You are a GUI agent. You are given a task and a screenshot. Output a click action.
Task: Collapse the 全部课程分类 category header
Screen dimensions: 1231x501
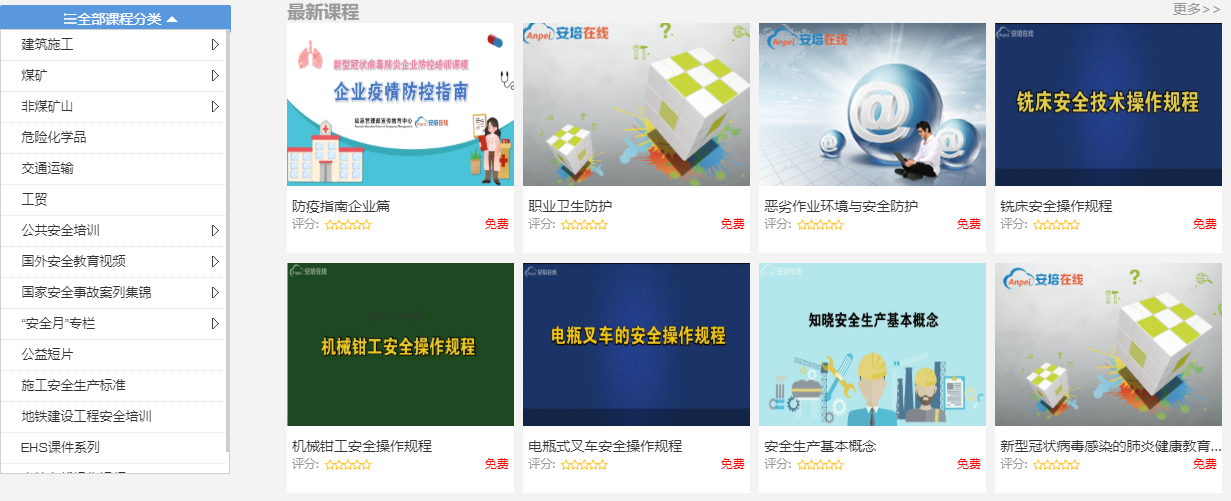pos(120,18)
